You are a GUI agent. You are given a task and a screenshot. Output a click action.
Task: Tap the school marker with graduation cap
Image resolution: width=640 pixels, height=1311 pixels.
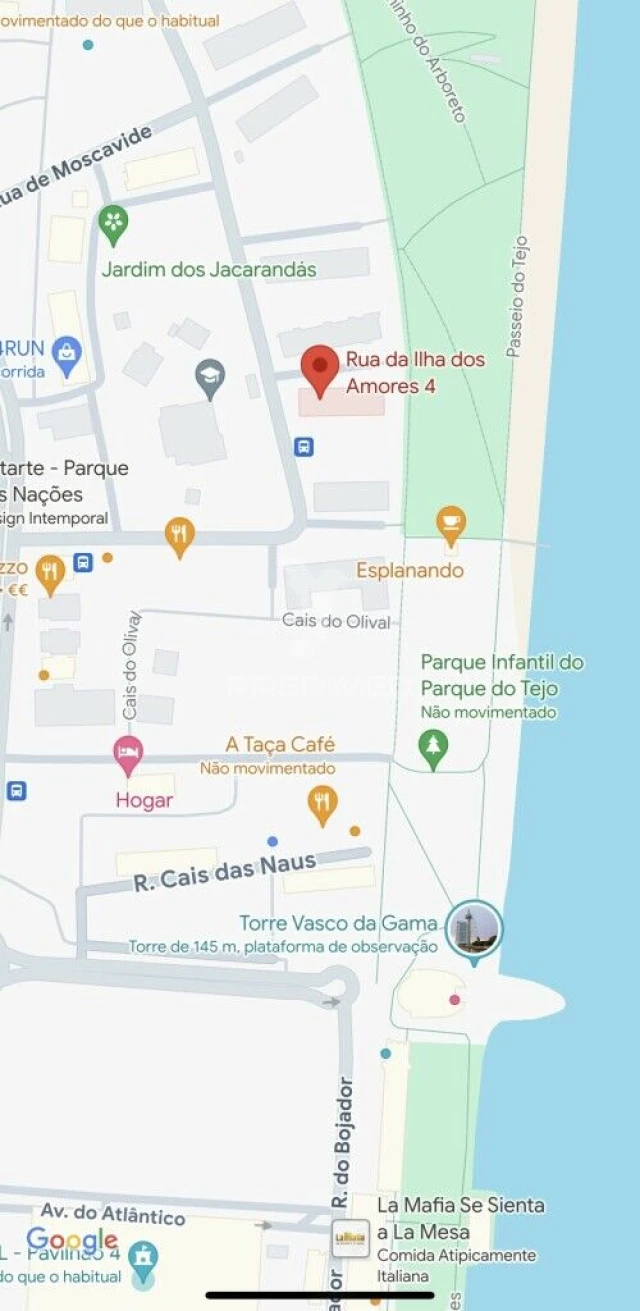coord(210,378)
